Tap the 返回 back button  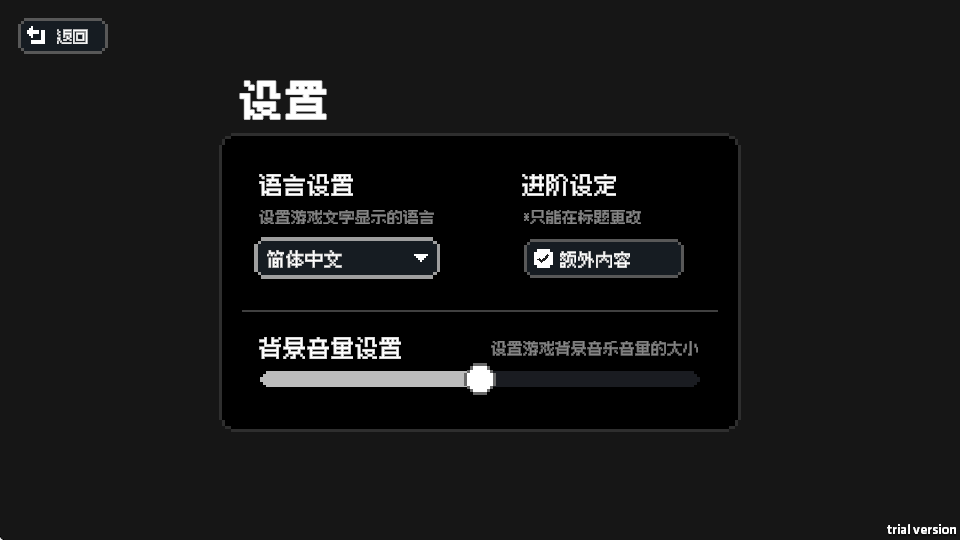62,36
